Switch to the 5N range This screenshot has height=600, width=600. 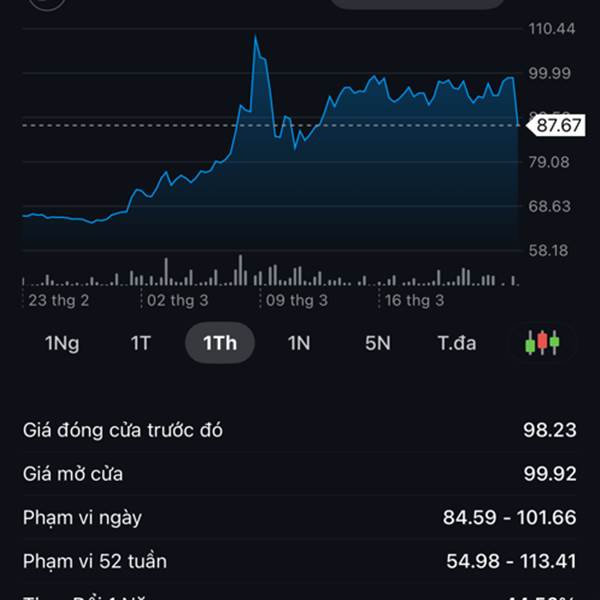[377, 343]
